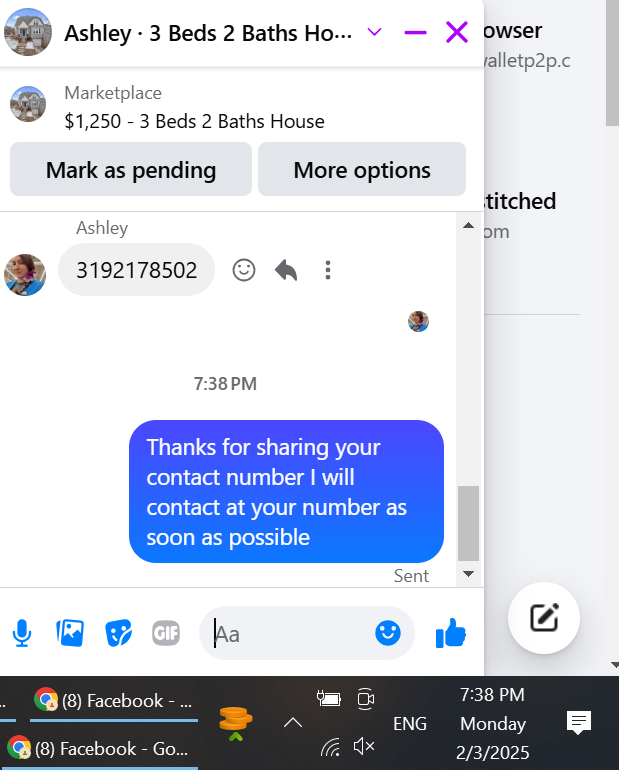
Task: Attach a photo from gallery
Action: click(x=70, y=633)
